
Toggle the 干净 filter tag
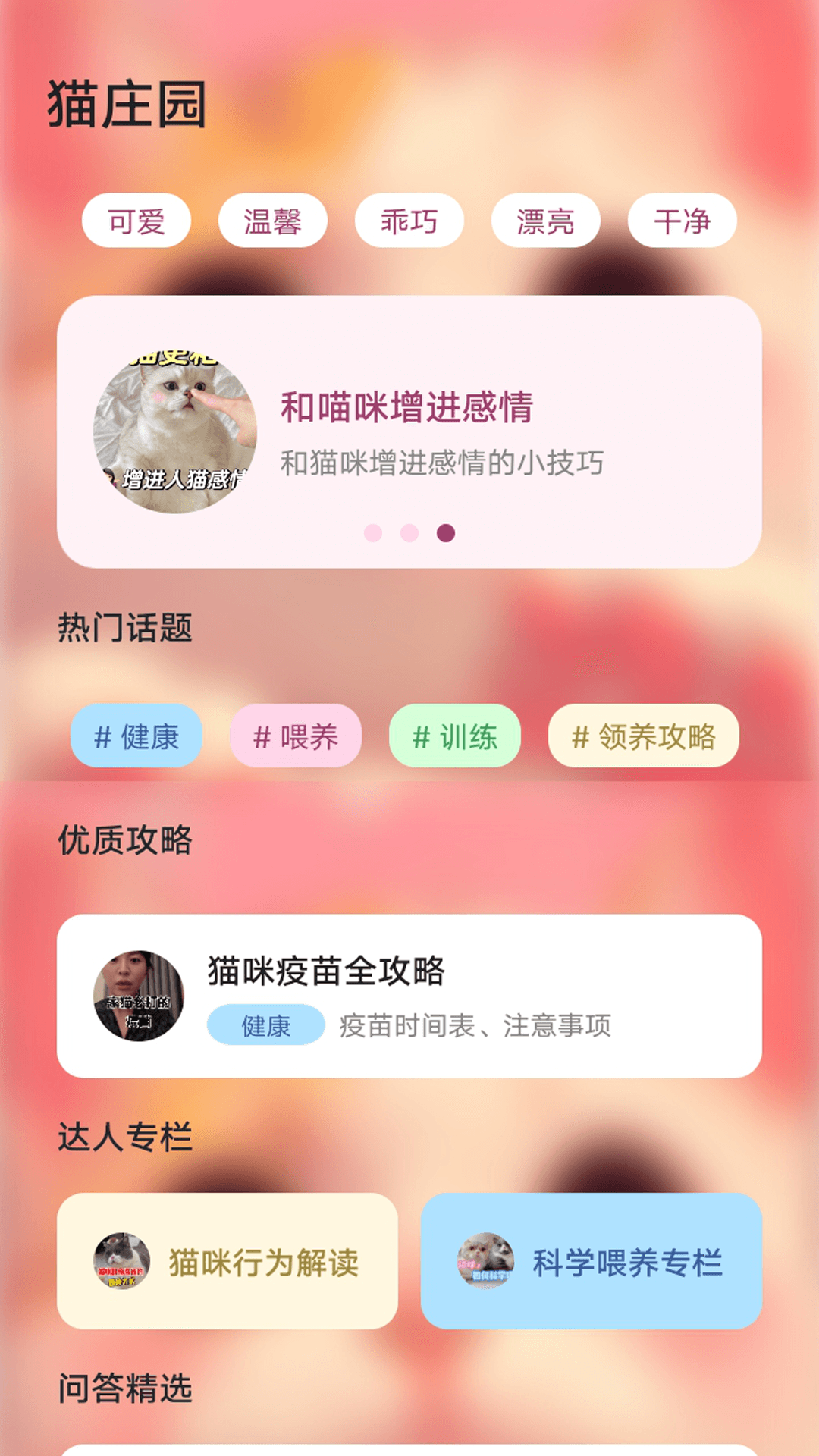pos(682,220)
